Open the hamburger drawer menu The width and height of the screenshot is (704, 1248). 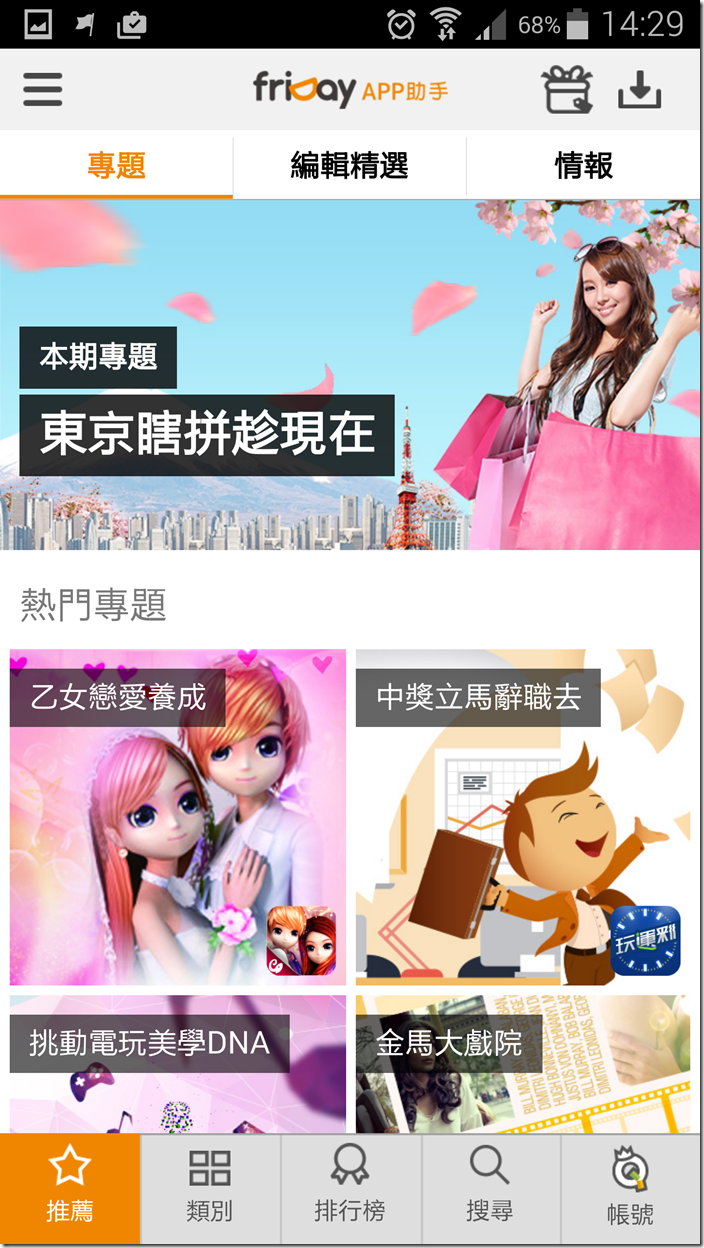click(42, 90)
